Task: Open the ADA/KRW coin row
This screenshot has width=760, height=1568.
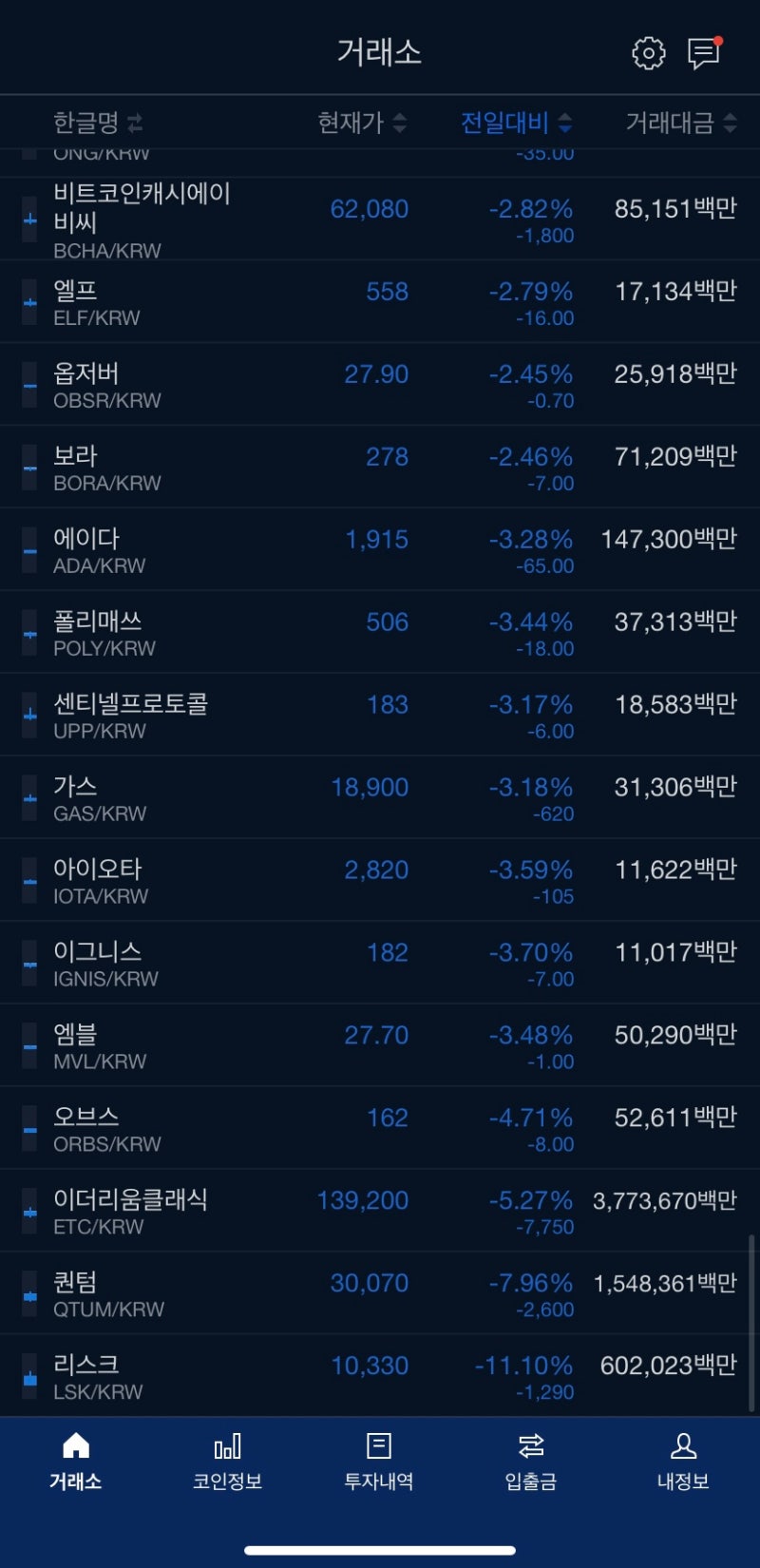Action: point(380,549)
